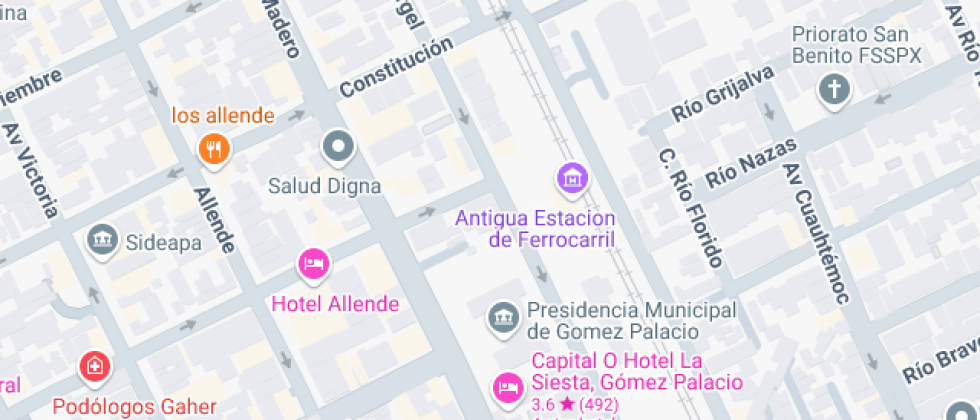Open the Priorato San Benito FSSPX marker
The width and height of the screenshot is (980, 420).
[833, 91]
